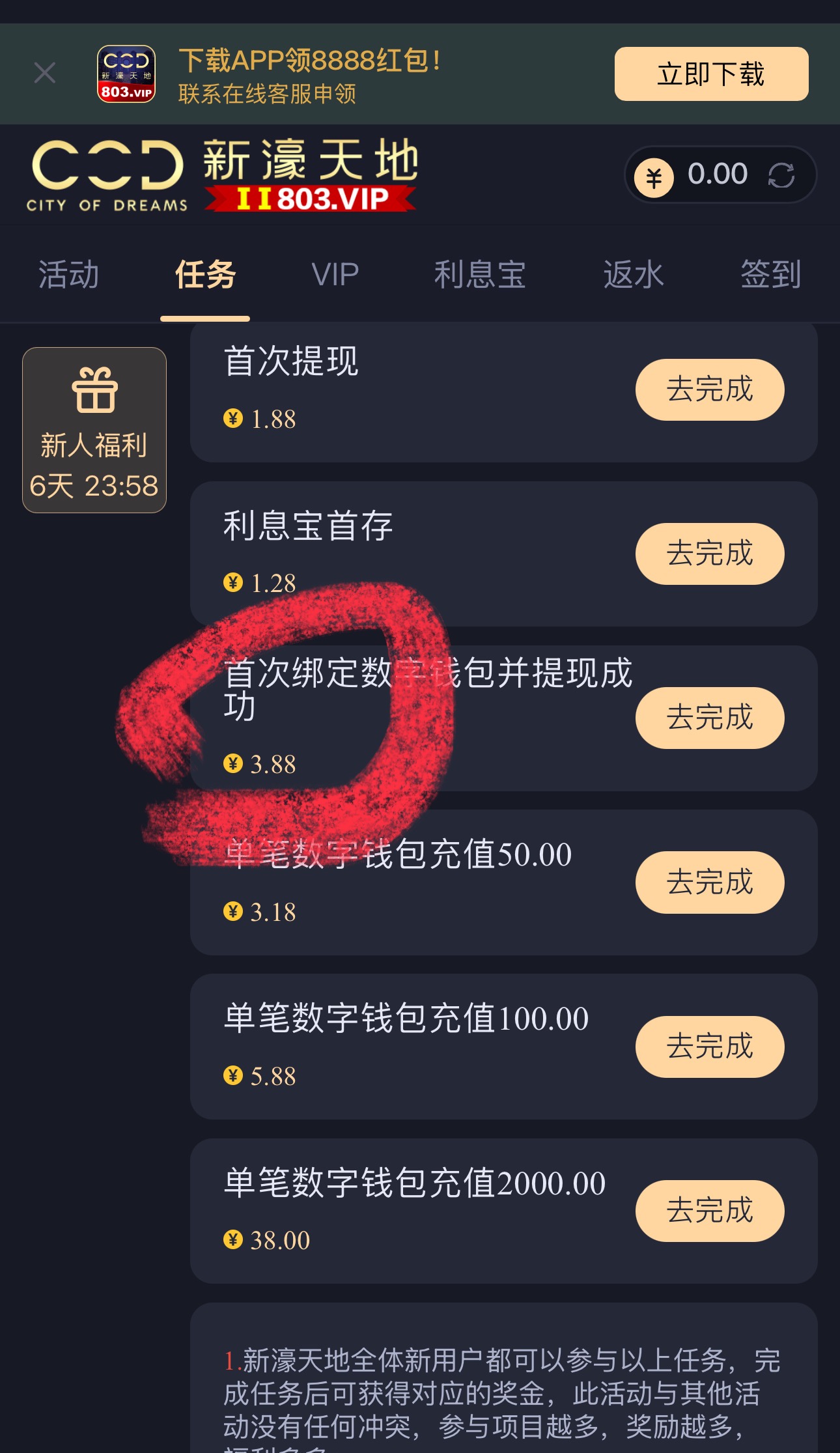
Task: Open the 新人福利 gift card
Action: (94, 430)
